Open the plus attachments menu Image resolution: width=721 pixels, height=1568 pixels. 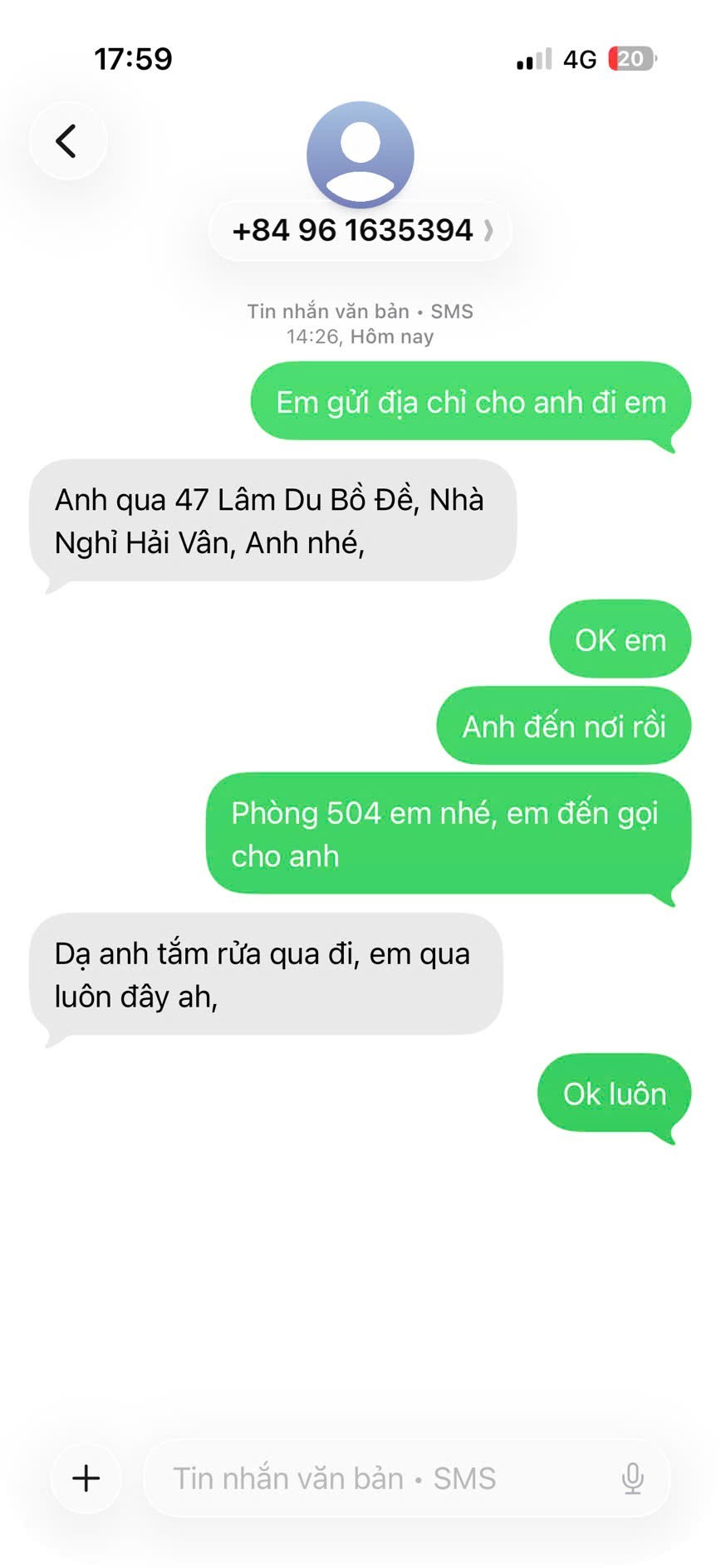86,1479
